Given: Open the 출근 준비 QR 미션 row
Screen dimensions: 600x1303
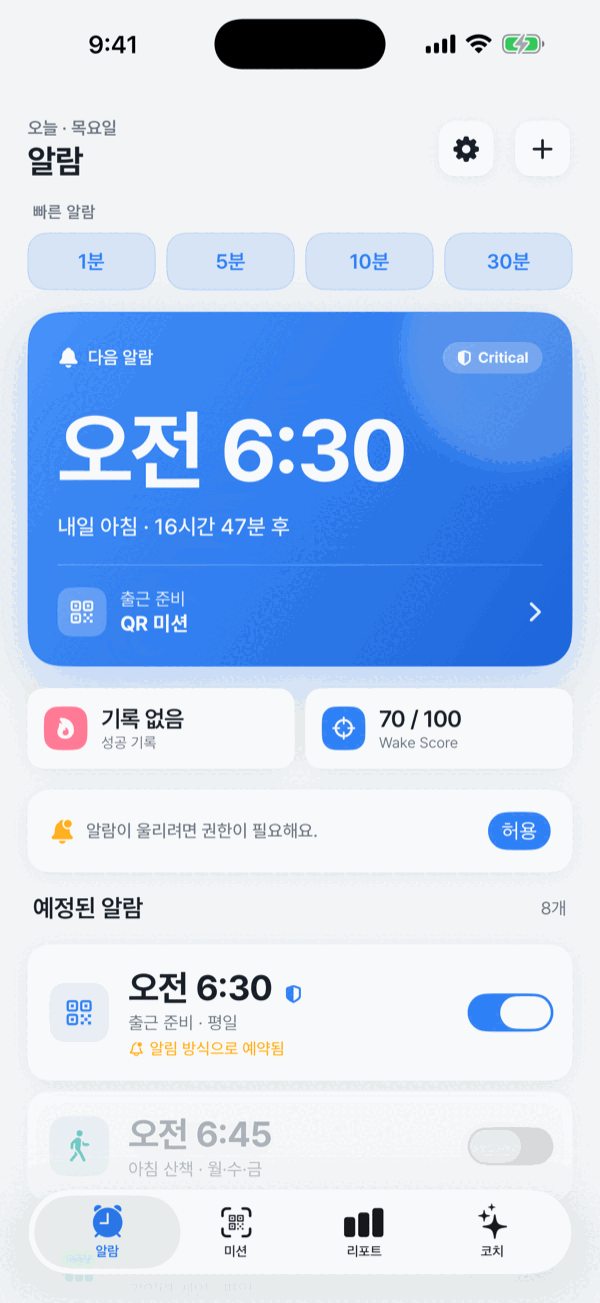Looking at the screenshot, I should (300, 612).
